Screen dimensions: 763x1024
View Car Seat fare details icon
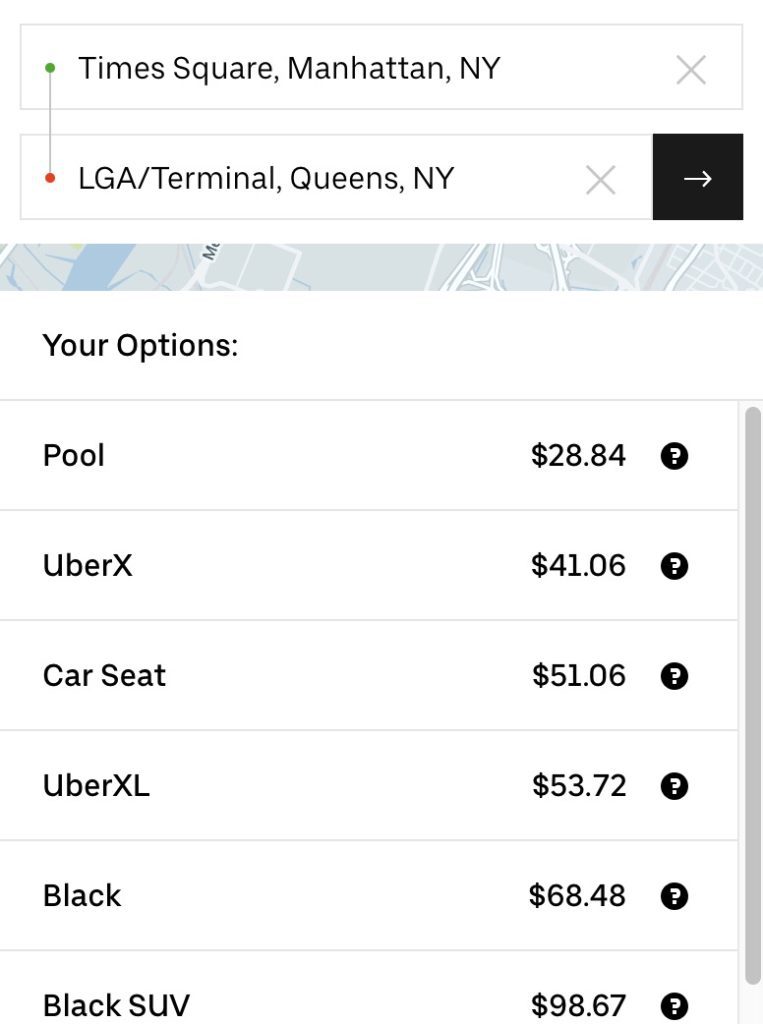(x=675, y=677)
